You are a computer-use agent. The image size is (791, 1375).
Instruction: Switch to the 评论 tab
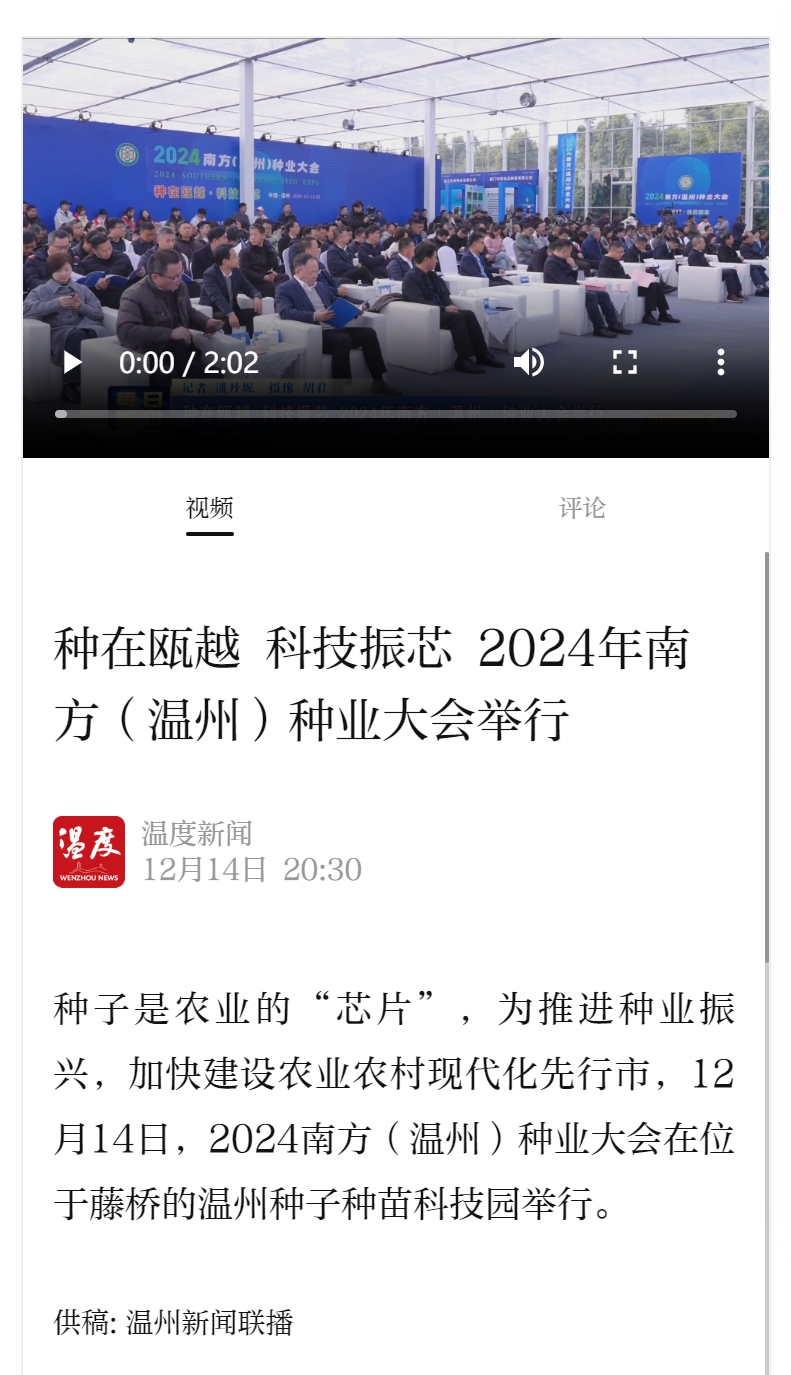pos(582,508)
